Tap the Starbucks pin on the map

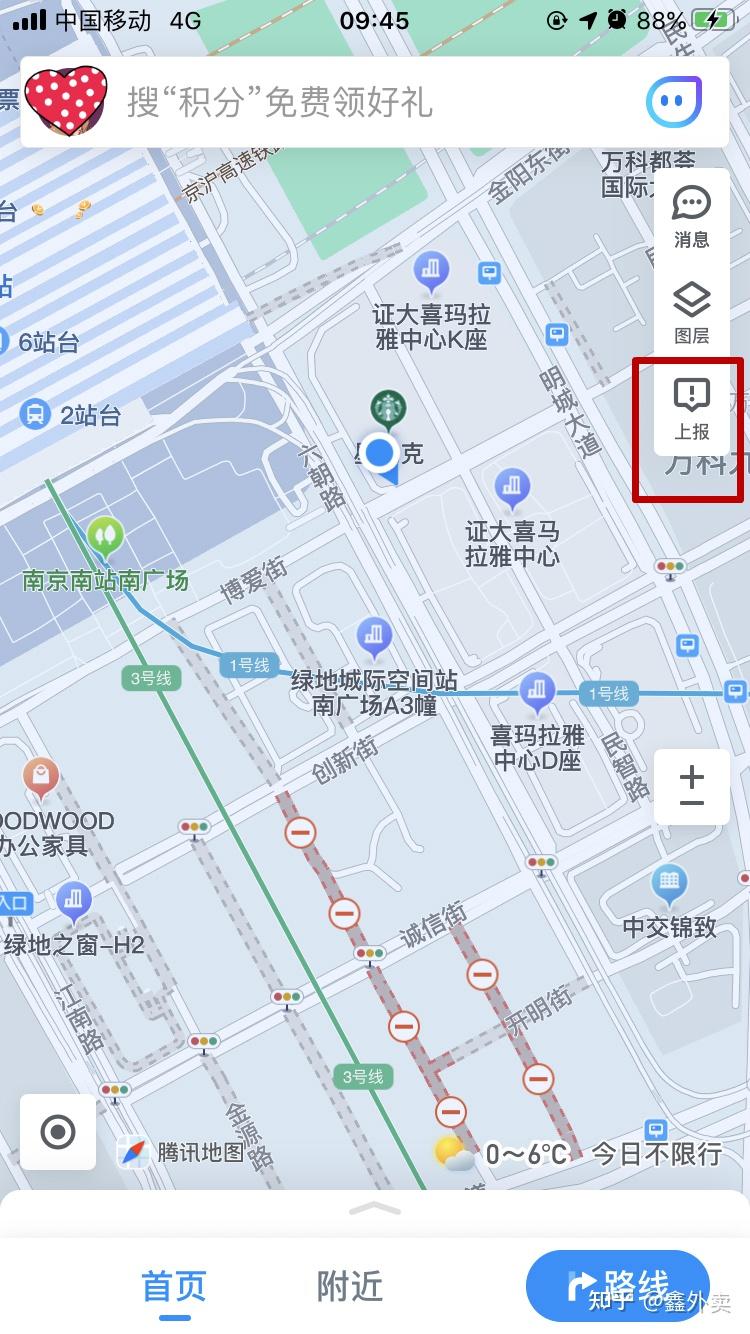(x=389, y=408)
